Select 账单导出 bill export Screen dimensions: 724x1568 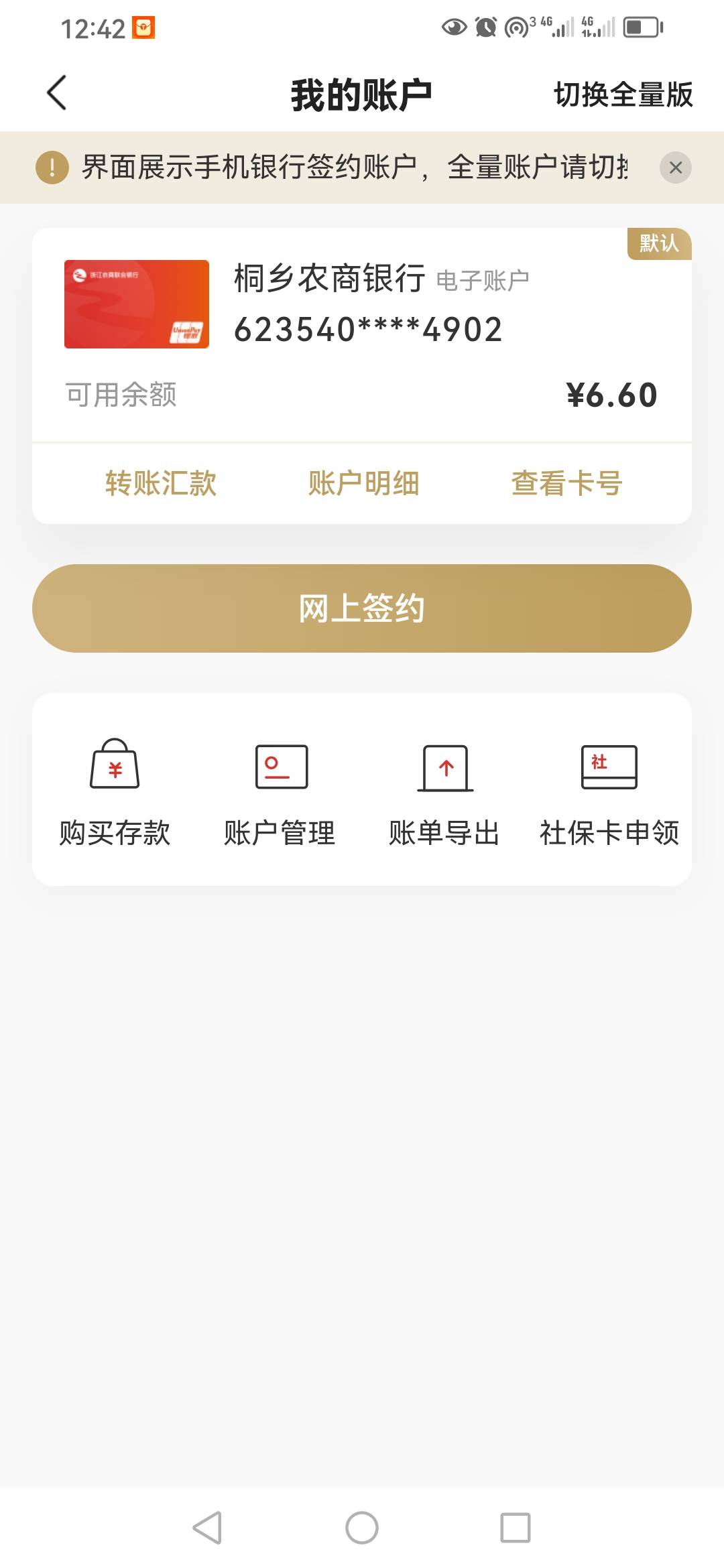point(444,792)
